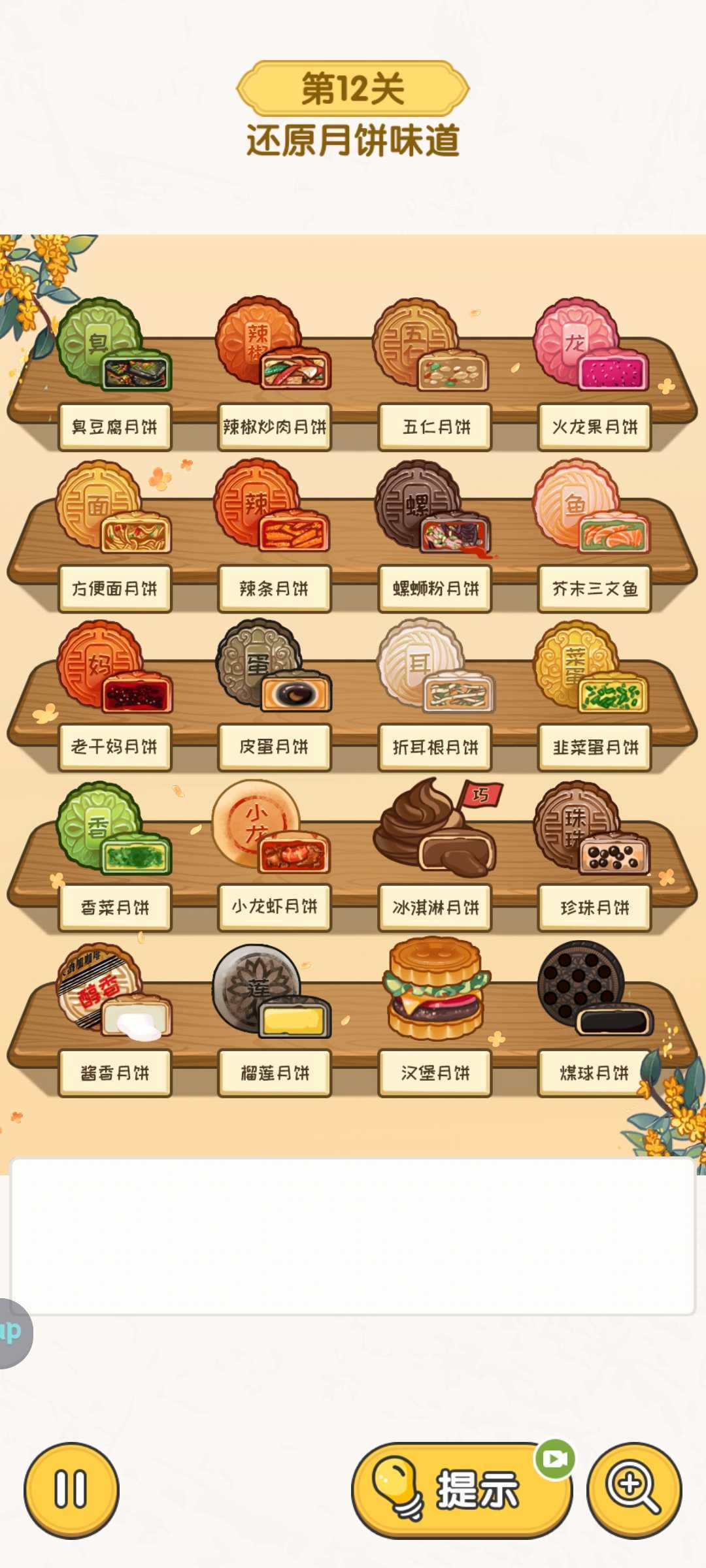Select the 方便面月饼 mooncake
706x1568 pixels.
click(x=114, y=506)
